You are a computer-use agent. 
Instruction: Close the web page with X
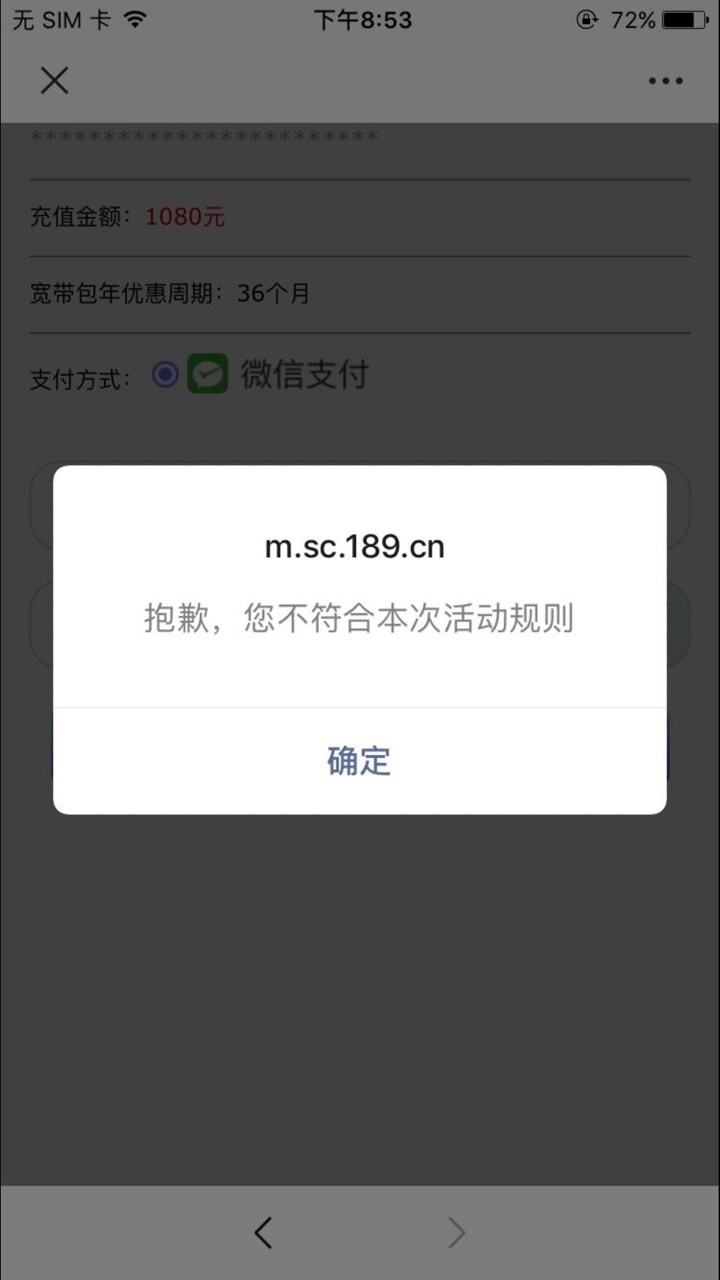54,80
